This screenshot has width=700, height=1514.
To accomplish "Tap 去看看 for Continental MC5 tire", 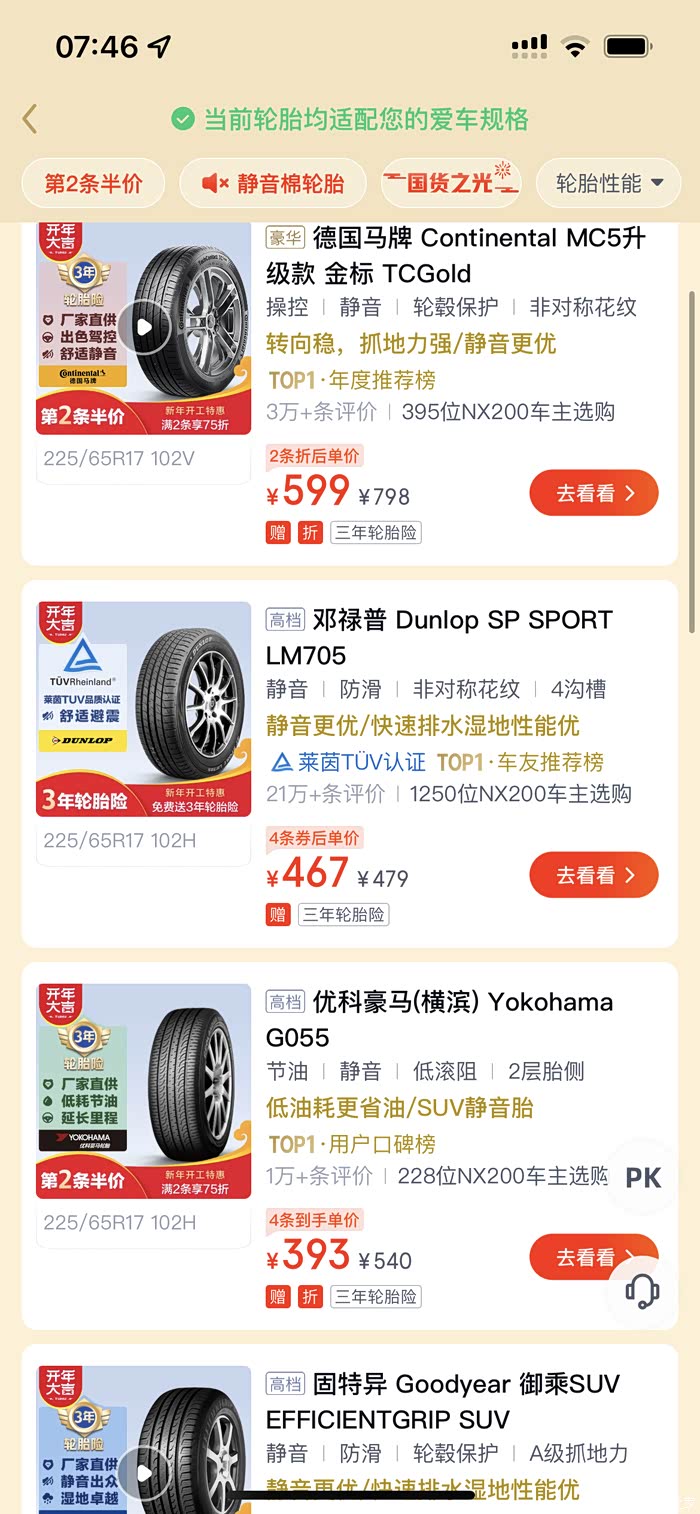I will [x=593, y=493].
